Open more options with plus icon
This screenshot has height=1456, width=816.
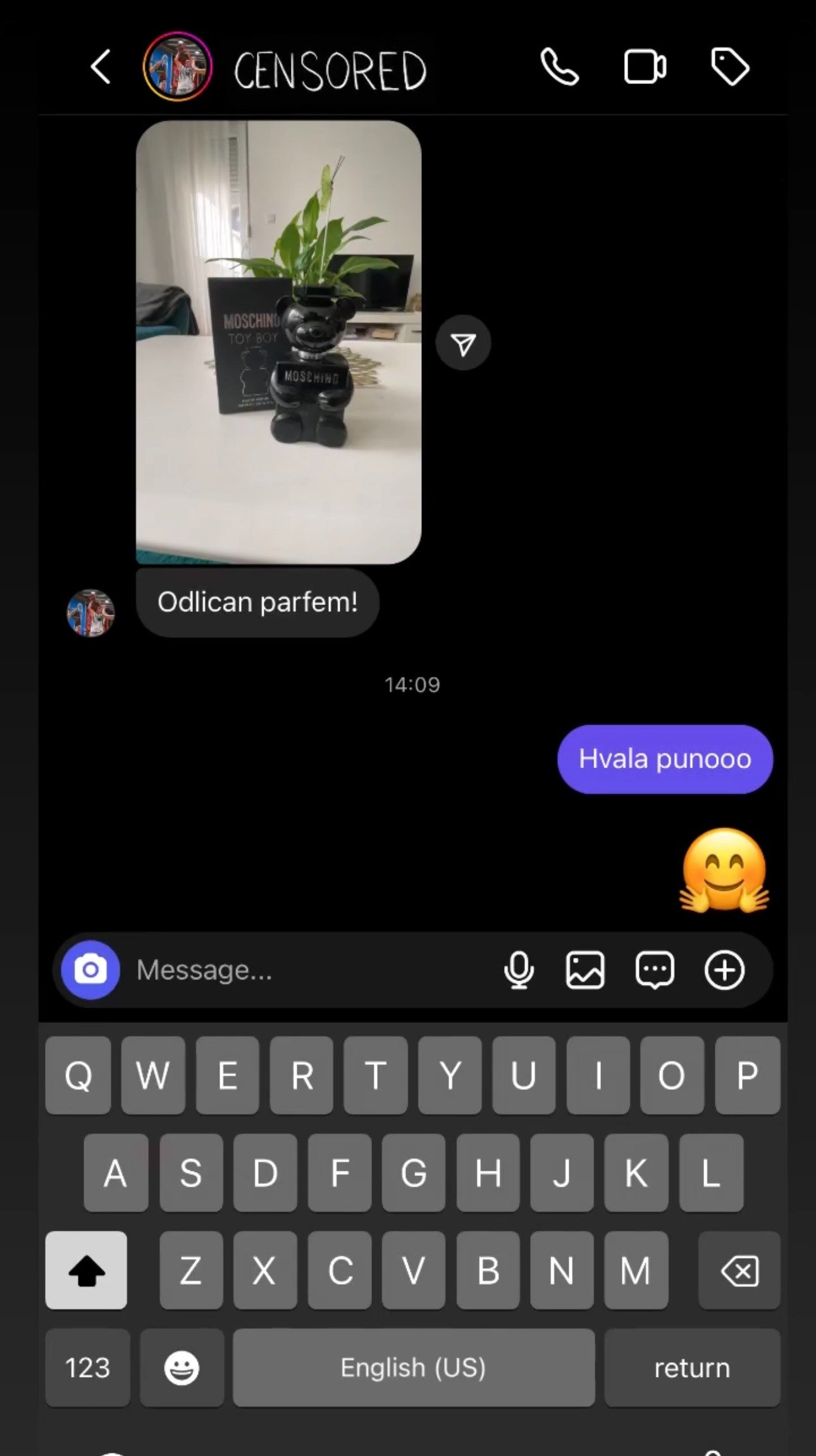(x=724, y=970)
